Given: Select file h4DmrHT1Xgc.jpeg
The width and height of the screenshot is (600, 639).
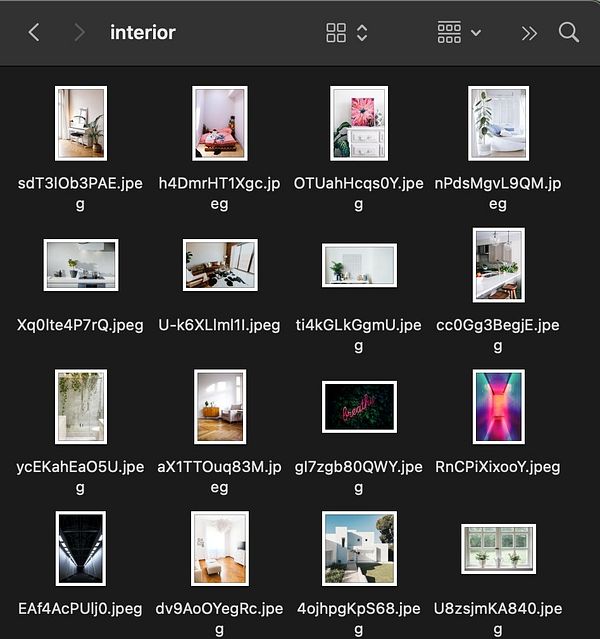Looking at the screenshot, I should (x=219, y=123).
